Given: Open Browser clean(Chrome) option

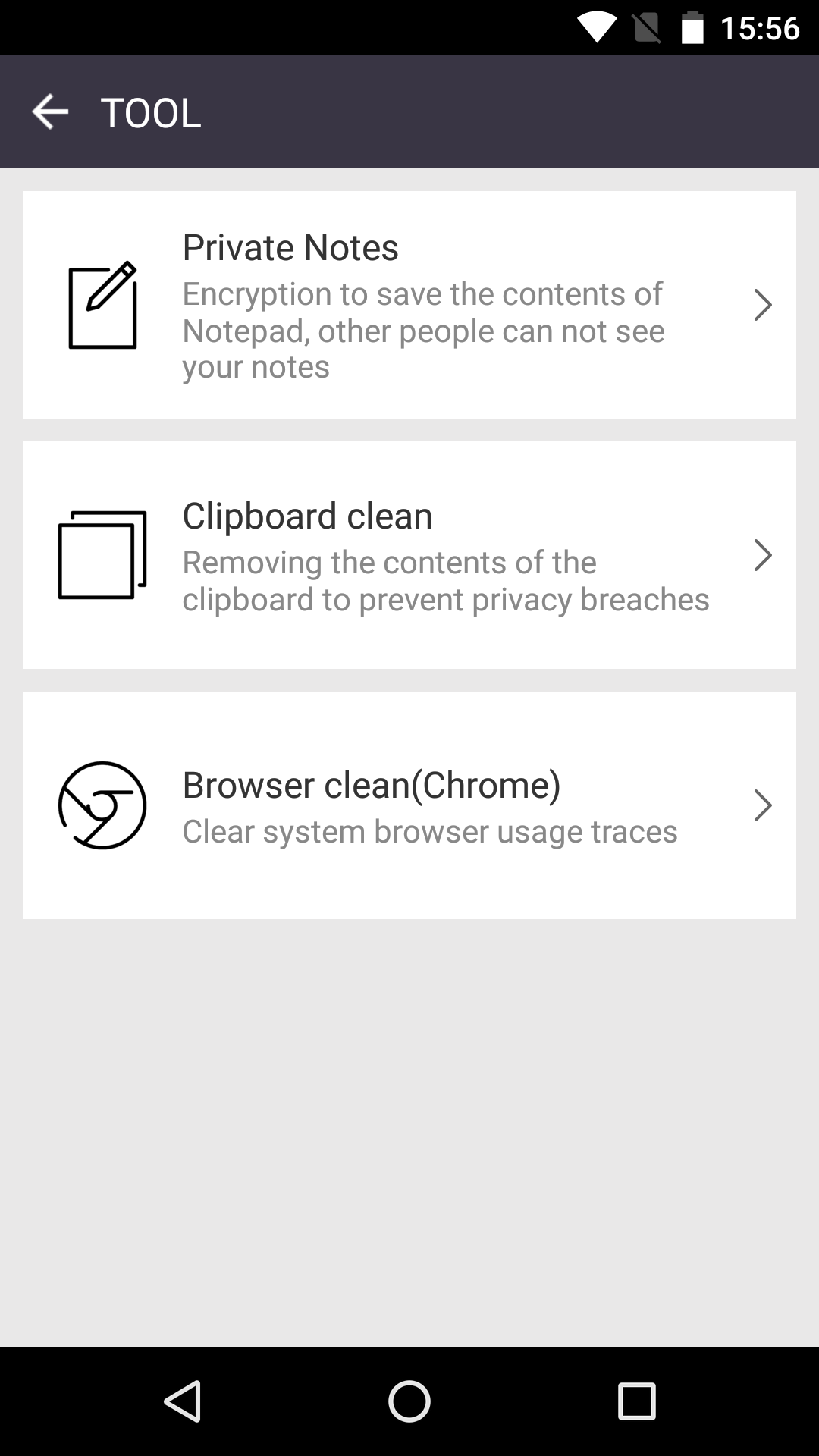Looking at the screenshot, I should click(409, 805).
